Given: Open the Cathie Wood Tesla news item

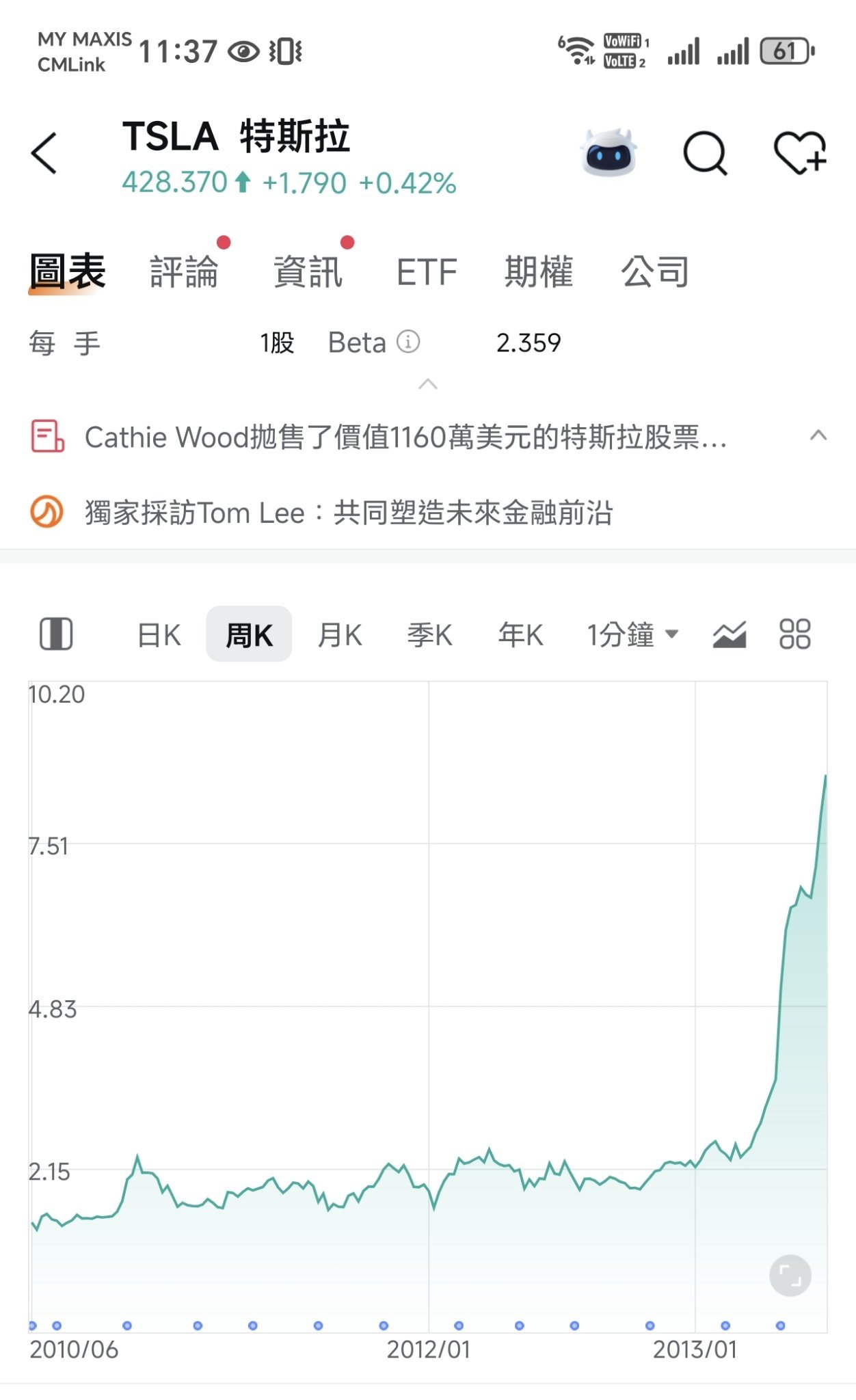Looking at the screenshot, I should click(x=405, y=437).
